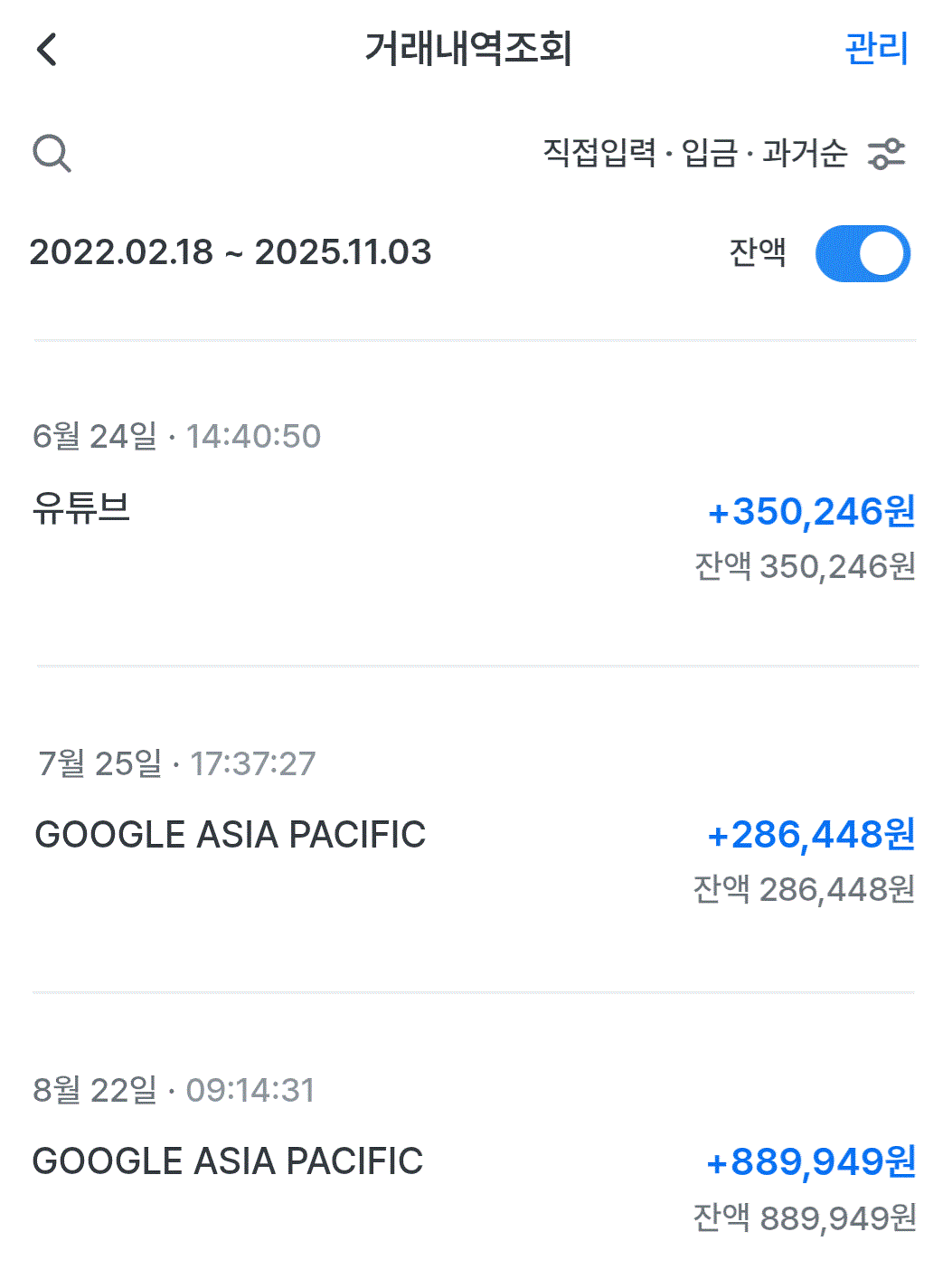Screen dimensions: 952x1279
Task: Open the 직접입력·입금·과거순 filter settings
Action: click(x=723, y=153)
